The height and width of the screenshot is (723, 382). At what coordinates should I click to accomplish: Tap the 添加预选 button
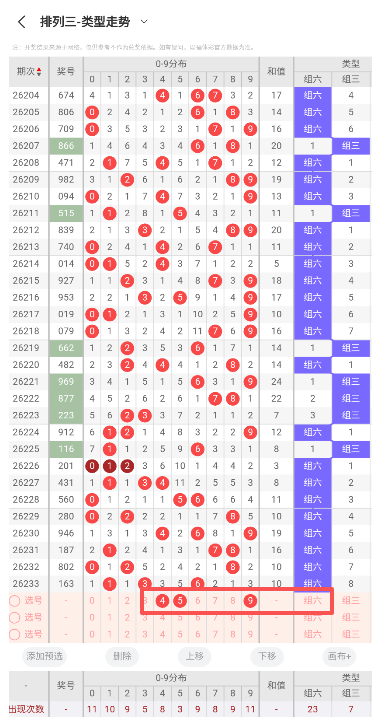click(44, 656)
